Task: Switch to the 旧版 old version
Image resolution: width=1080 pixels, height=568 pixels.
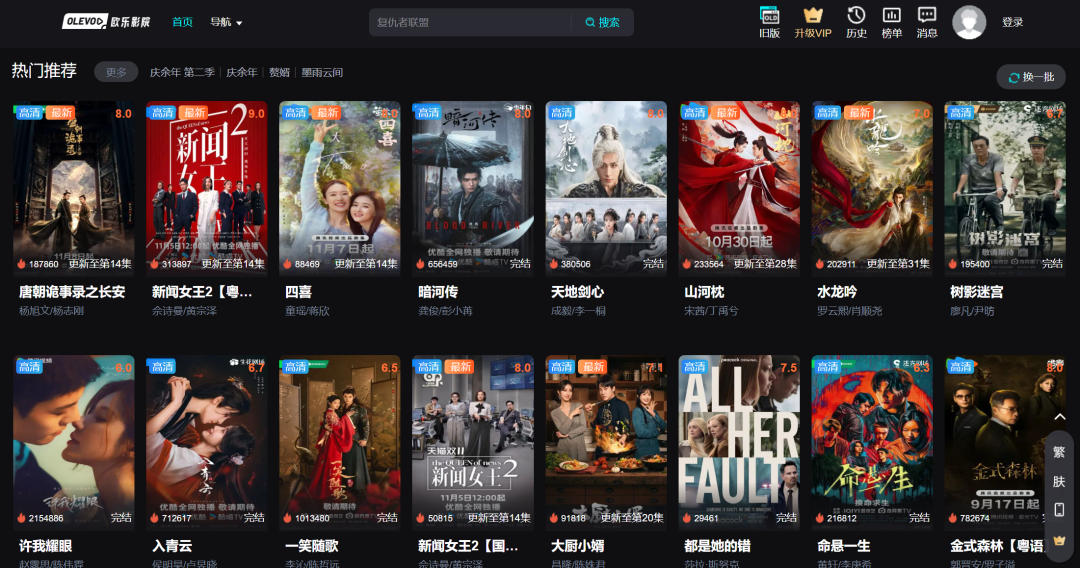Action: pos(769,22)
